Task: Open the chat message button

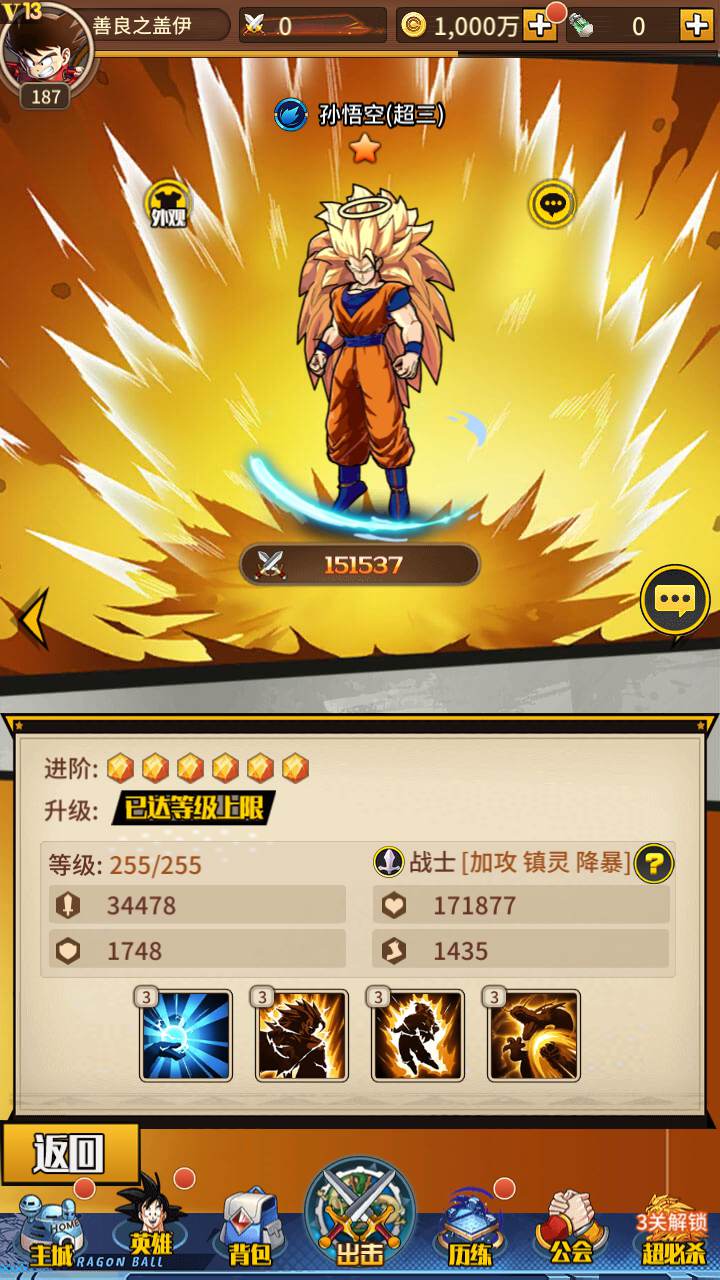Action: [x=675, y=600]
